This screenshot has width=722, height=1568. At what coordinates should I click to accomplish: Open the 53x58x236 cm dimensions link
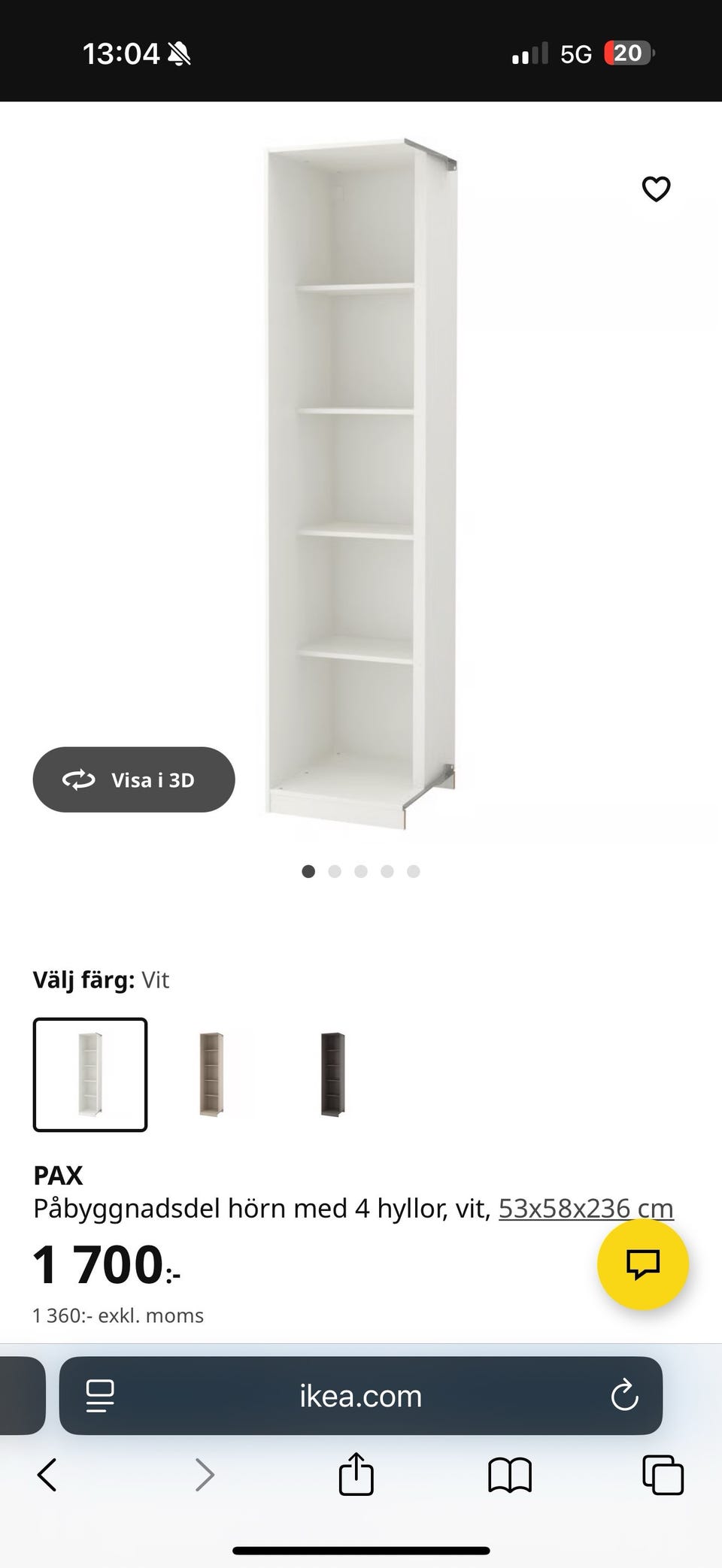(x=586, y=1207)
